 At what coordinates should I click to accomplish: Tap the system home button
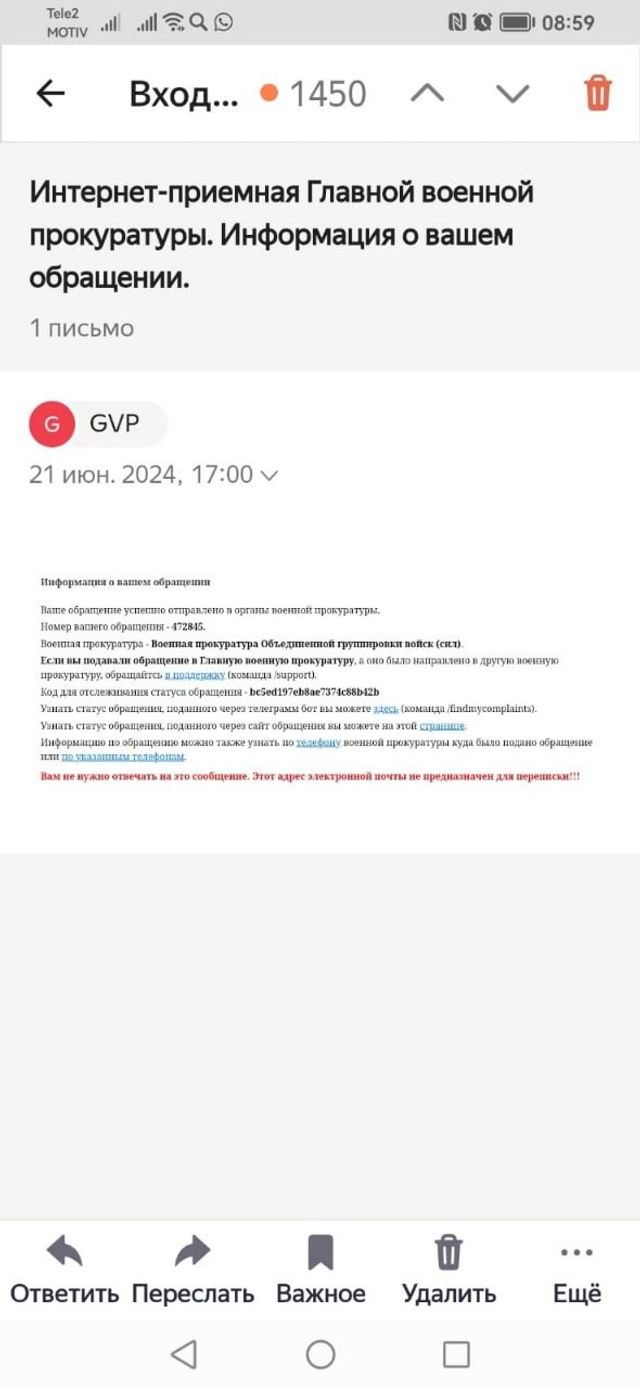tap(320, 1354)
